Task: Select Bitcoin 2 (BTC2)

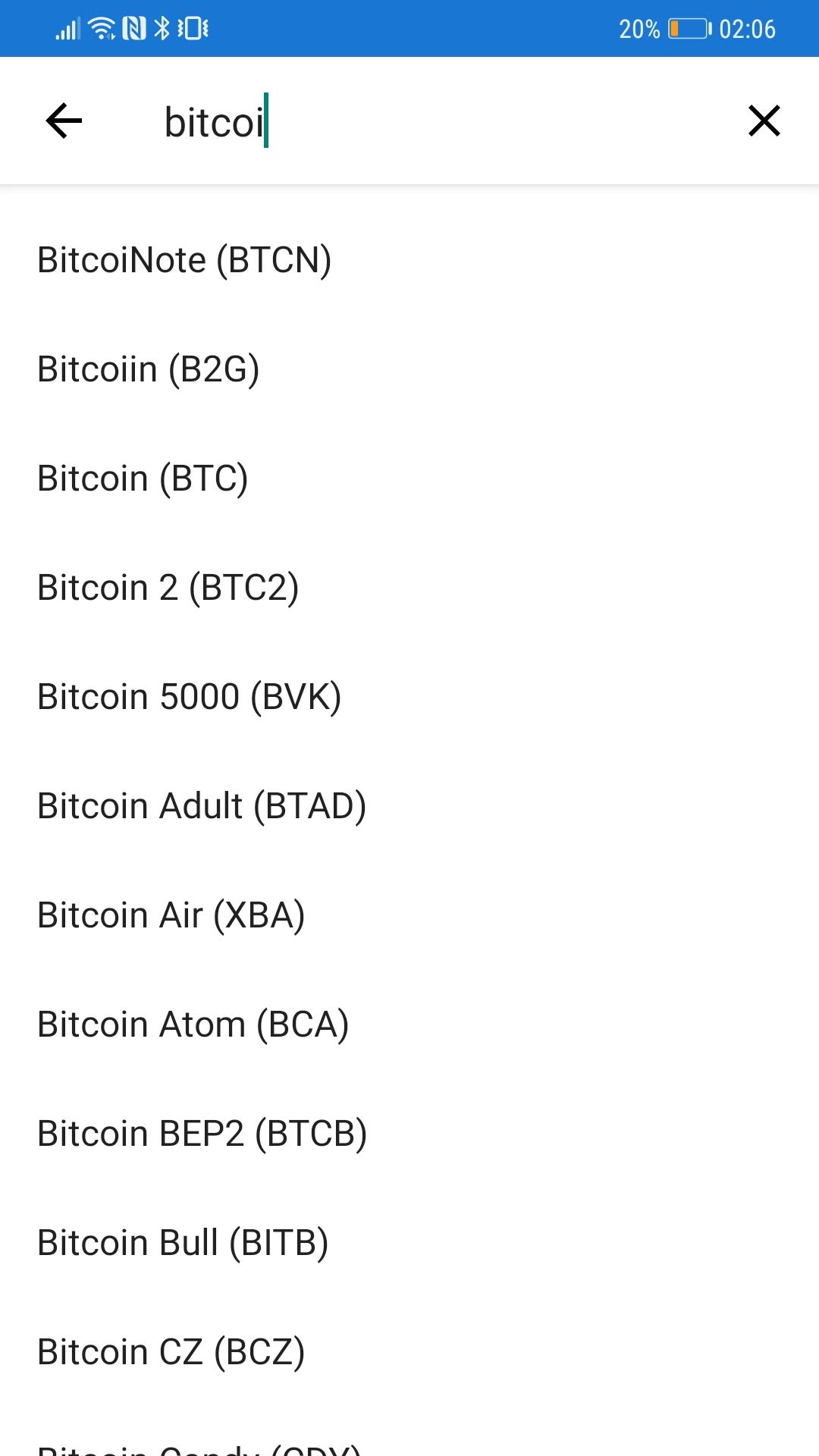Action: click(x=168, y=588)
